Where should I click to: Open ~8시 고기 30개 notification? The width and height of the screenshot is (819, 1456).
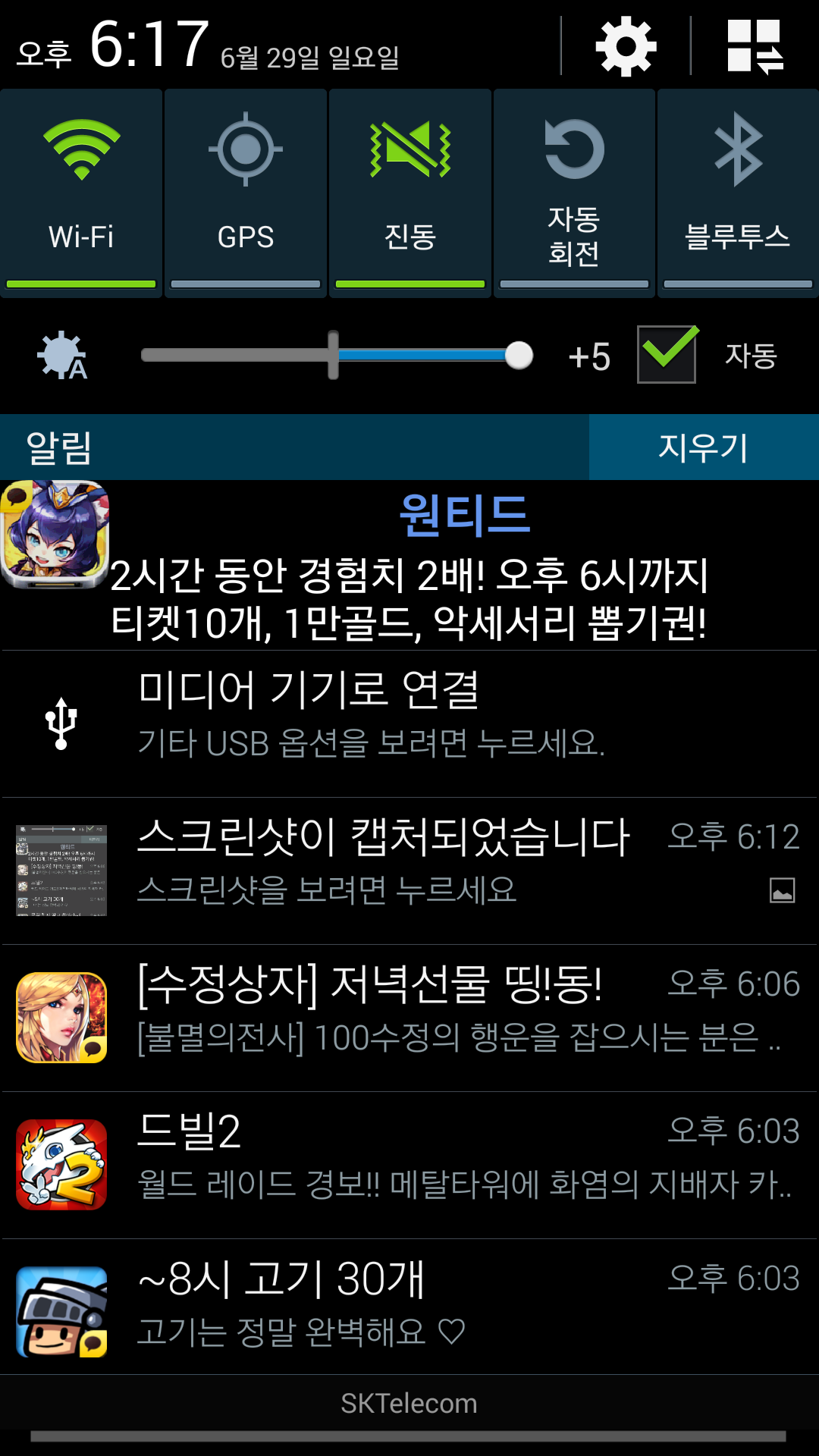[x=409, y=1306]
